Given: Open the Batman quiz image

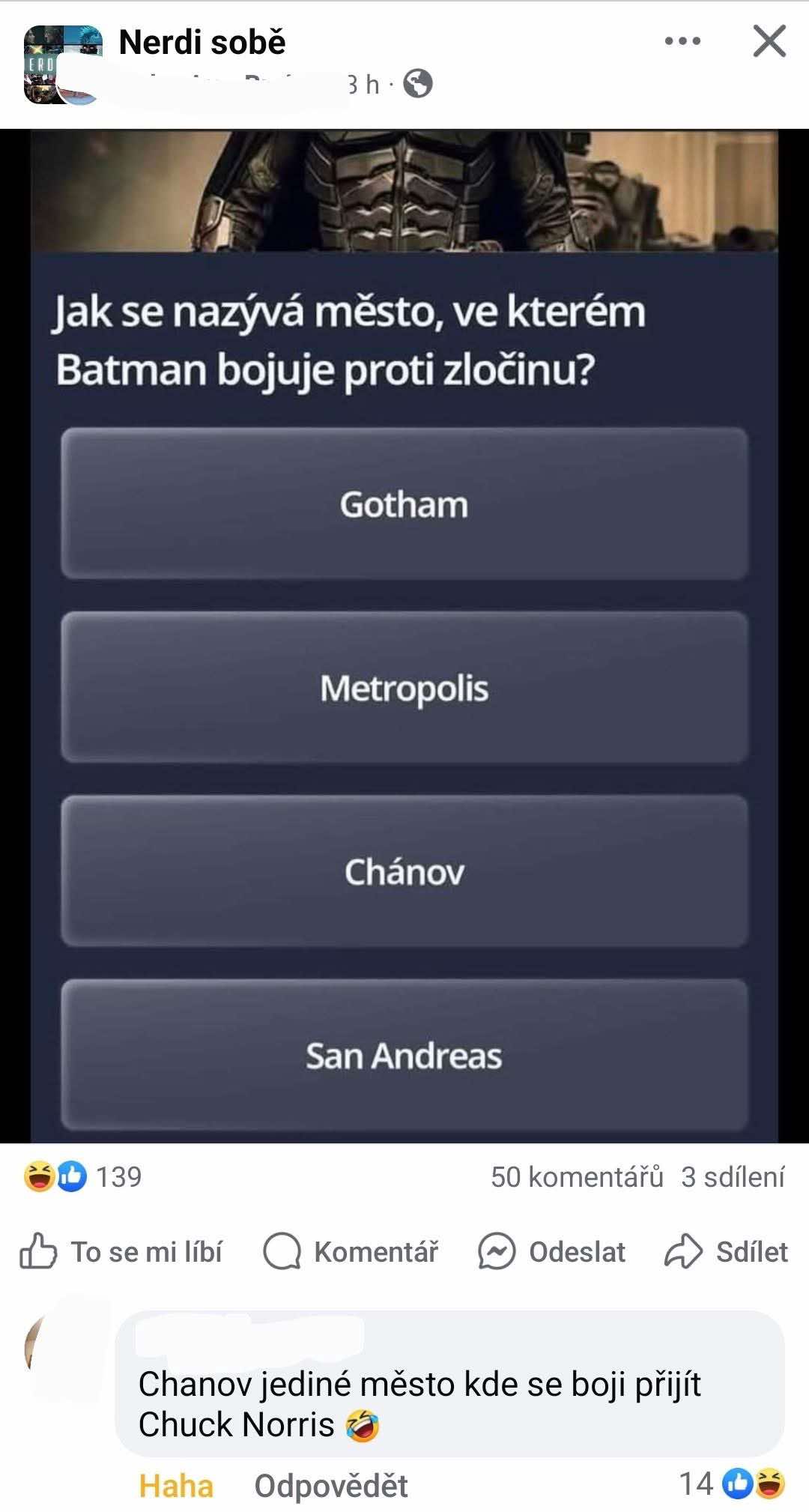Looking at the screenshot, I should tap(404, 637).
